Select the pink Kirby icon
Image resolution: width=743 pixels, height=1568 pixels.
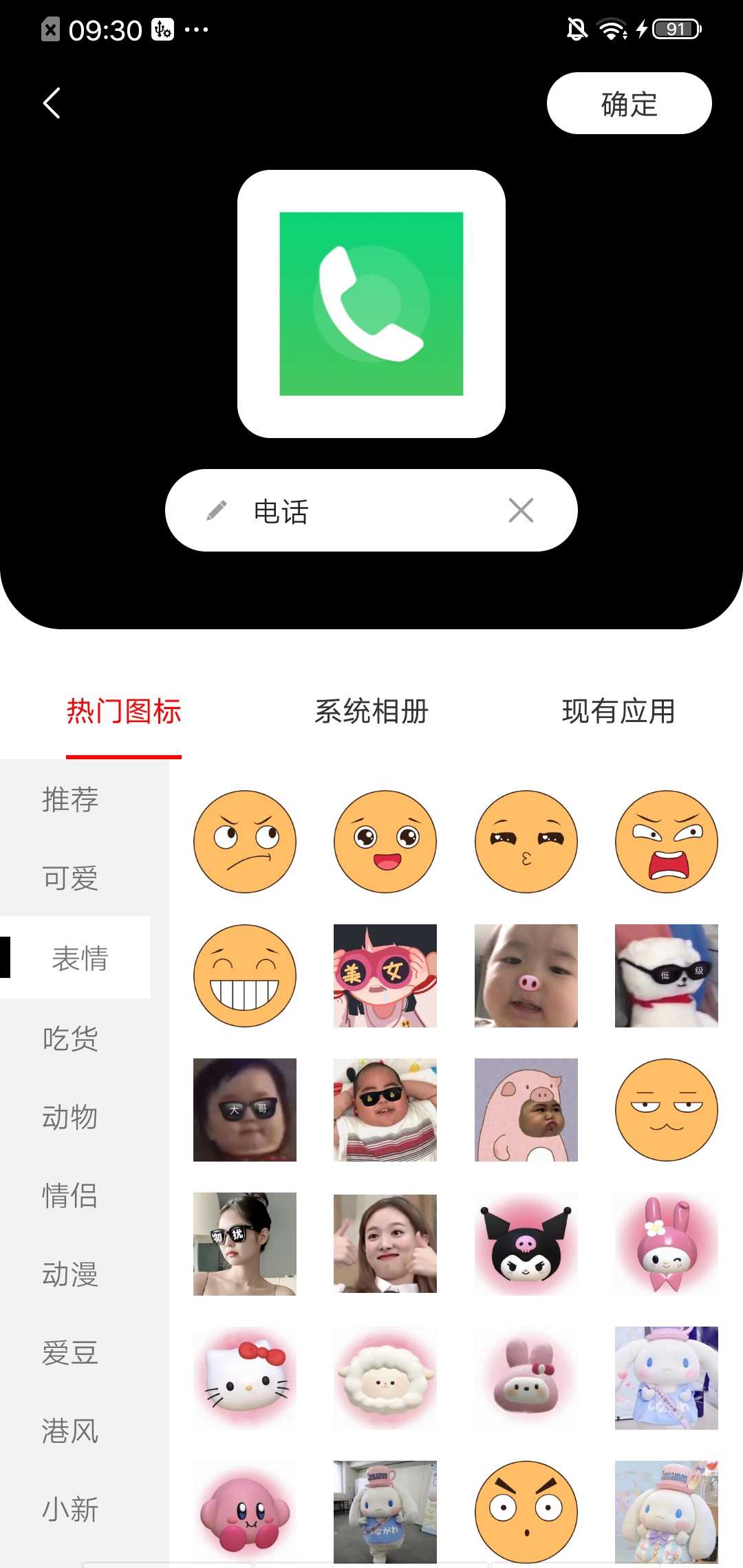pos(244,1512)
